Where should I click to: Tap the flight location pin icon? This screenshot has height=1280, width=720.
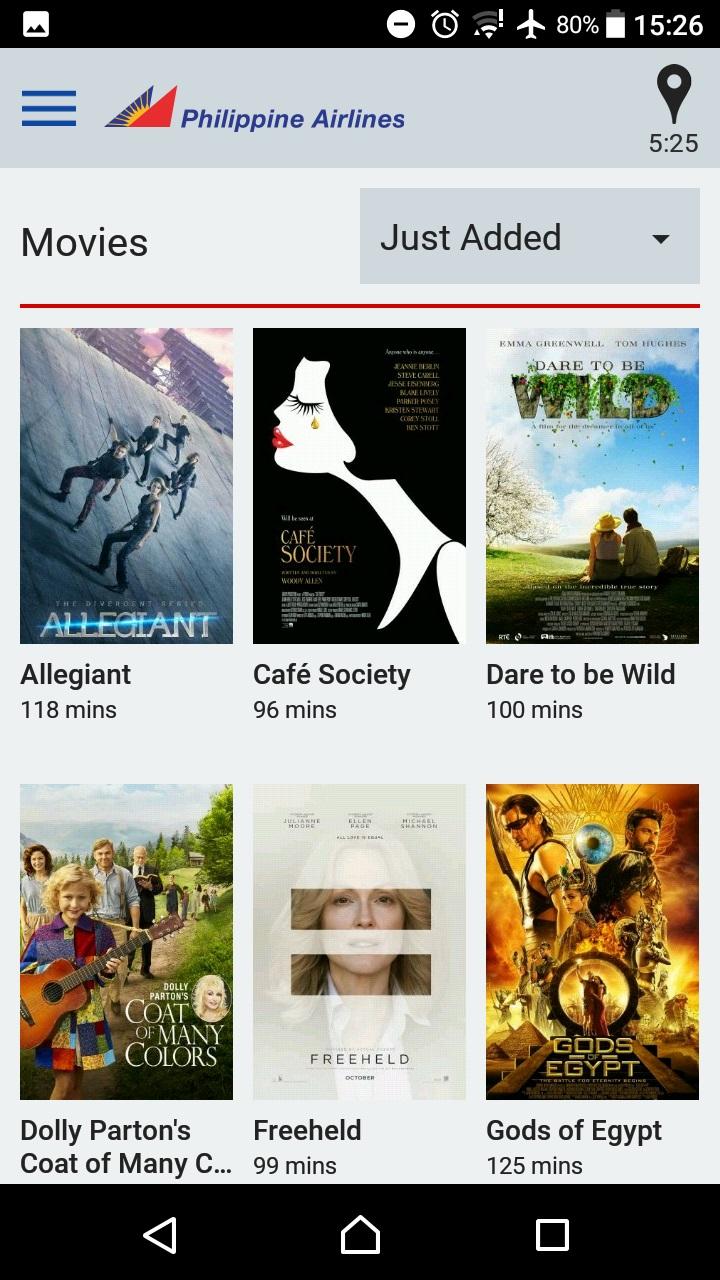(674, 96)
